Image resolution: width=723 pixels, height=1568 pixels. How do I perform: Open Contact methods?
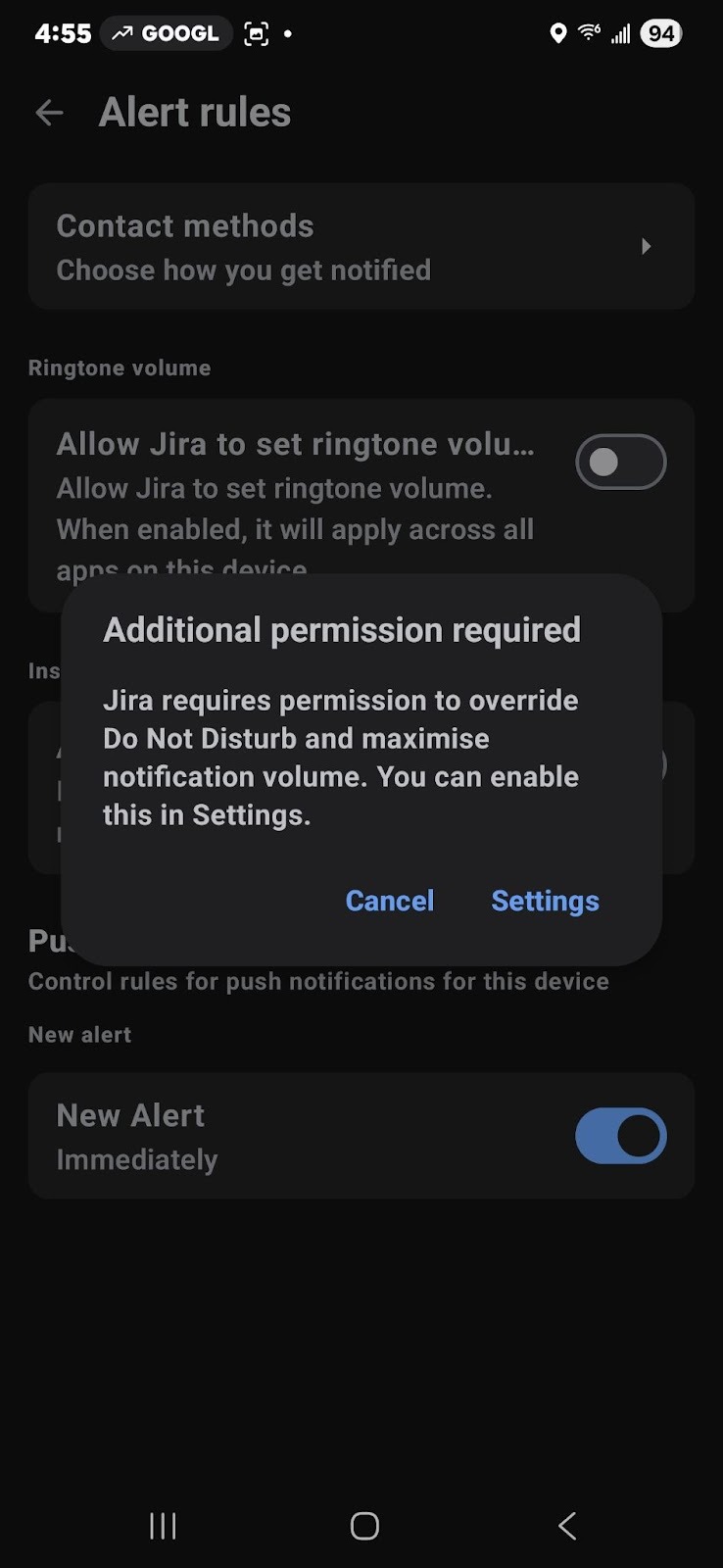click(x=361, y=246)
